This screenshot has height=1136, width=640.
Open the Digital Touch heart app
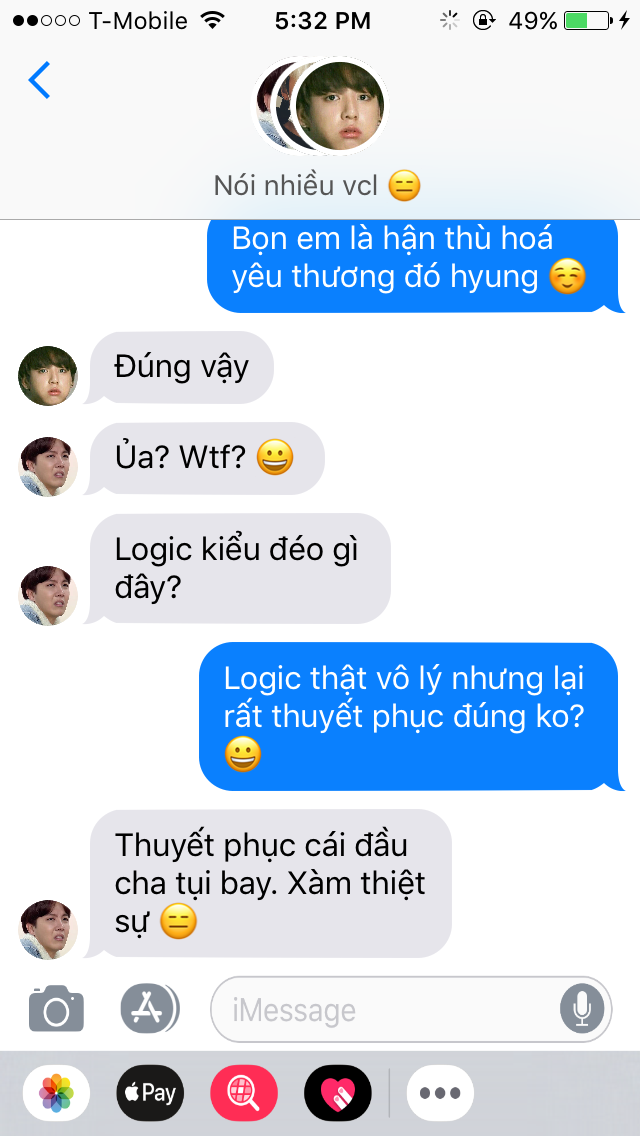(338, 1093)
